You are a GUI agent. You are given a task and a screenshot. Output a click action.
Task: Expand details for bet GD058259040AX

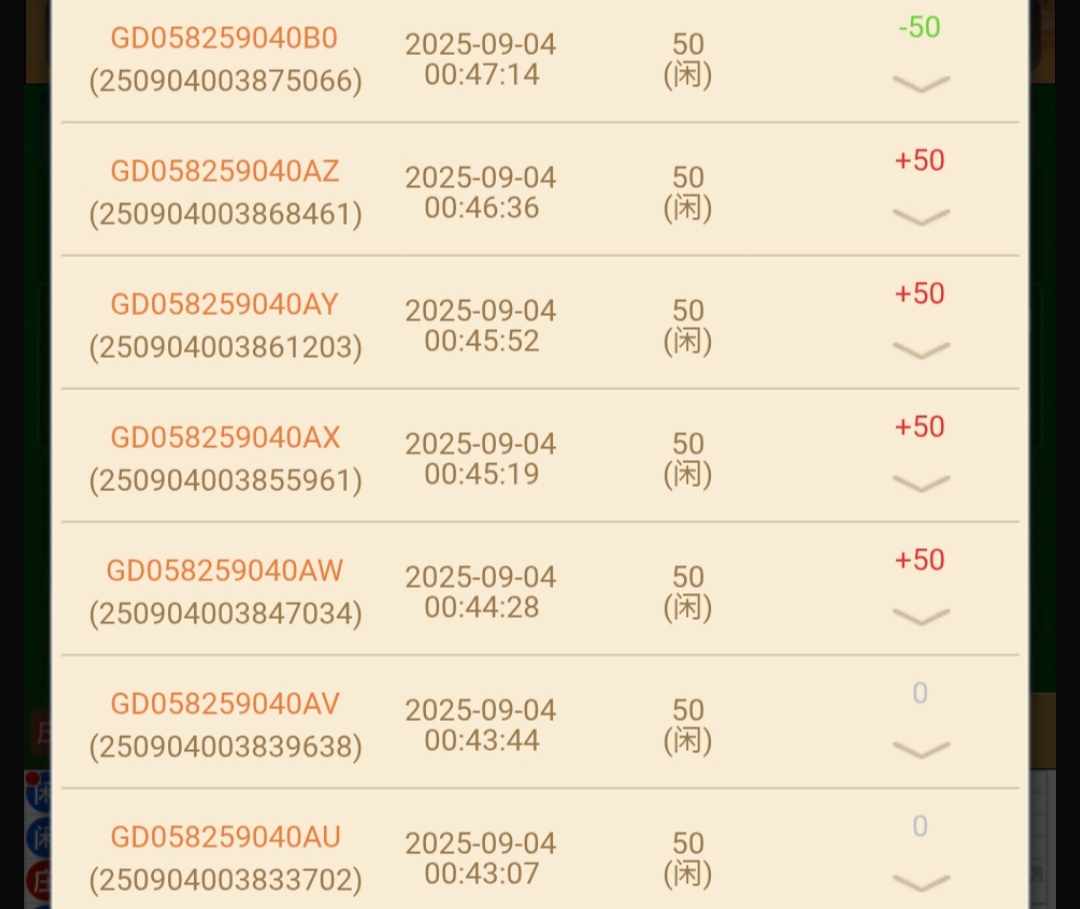coord(920,483)
